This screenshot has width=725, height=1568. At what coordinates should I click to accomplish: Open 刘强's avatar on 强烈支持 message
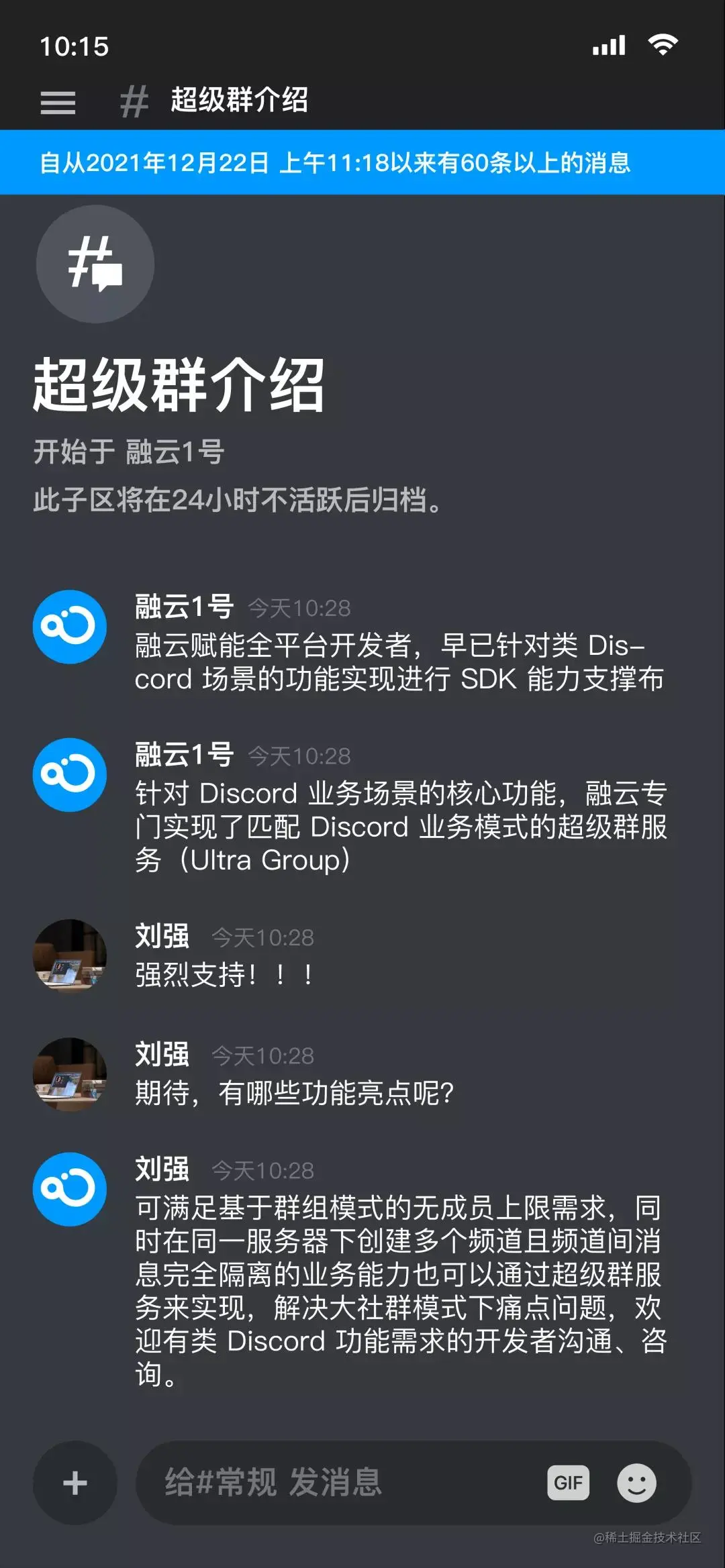[70, 955]
